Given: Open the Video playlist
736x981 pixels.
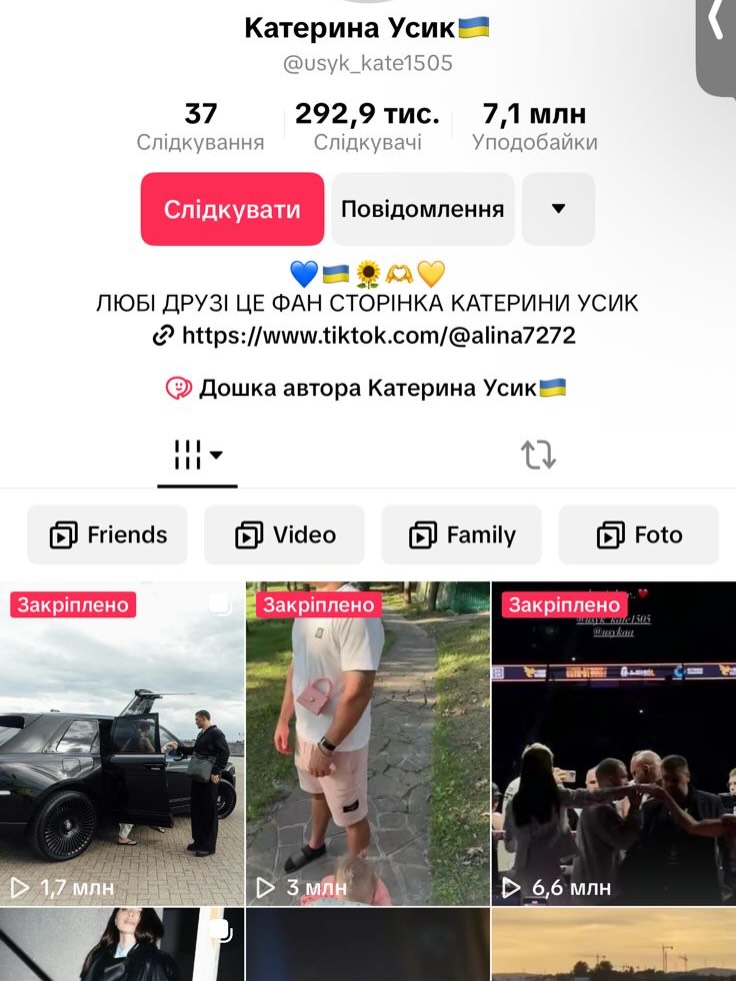Looking at the screenshot, I should pos(285,535).
